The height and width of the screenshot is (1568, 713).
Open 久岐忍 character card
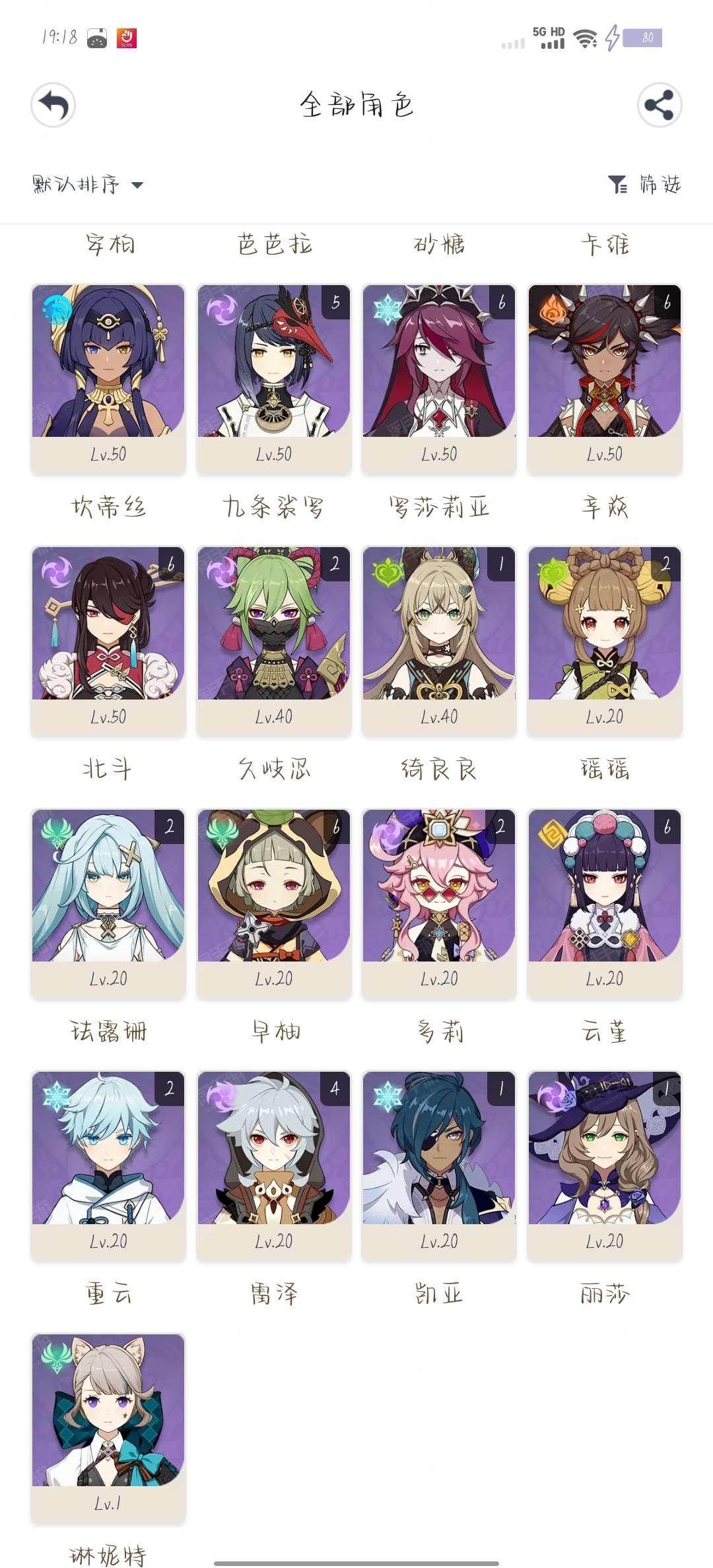[274, 641]
